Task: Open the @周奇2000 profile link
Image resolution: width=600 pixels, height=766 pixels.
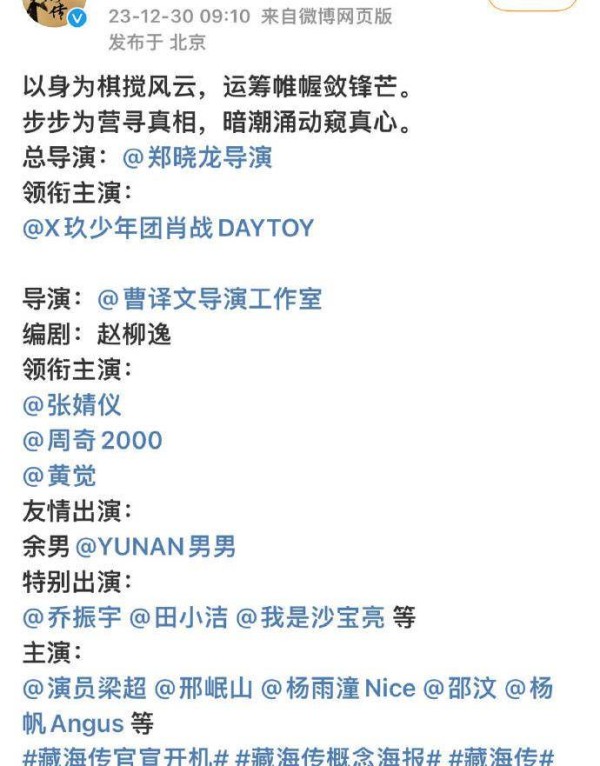Action: pos(92,440)
